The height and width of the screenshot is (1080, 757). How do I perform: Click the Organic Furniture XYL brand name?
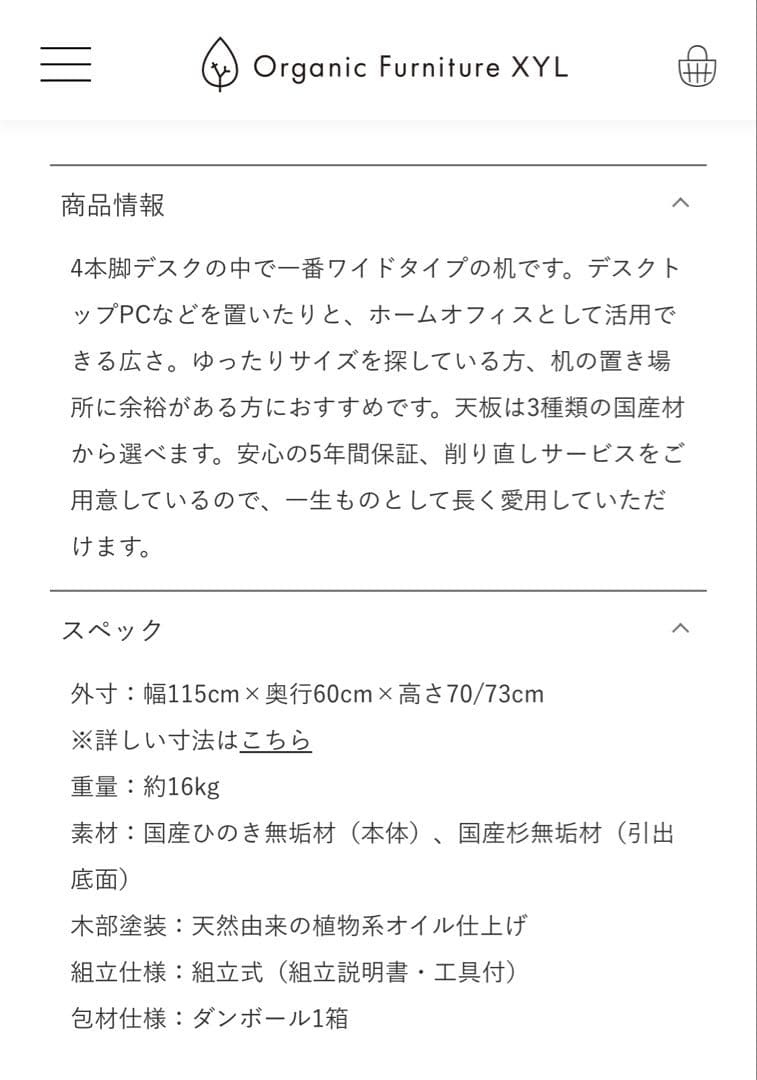[x=410, y=68]
